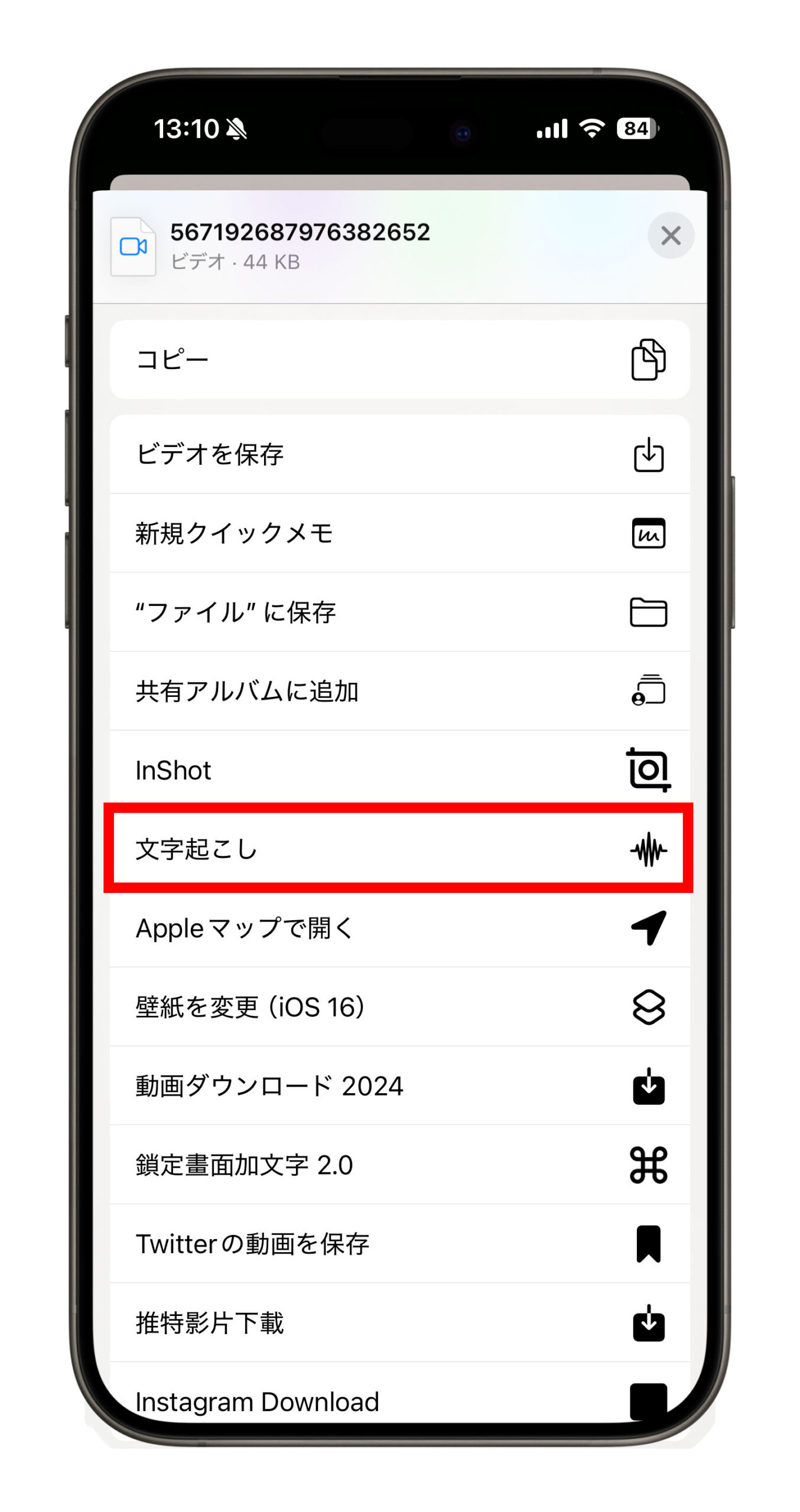Viewport: 800px width, 1512px height.
Task: Choose ビデオを保存 to save the video
Action: point(399,454)
